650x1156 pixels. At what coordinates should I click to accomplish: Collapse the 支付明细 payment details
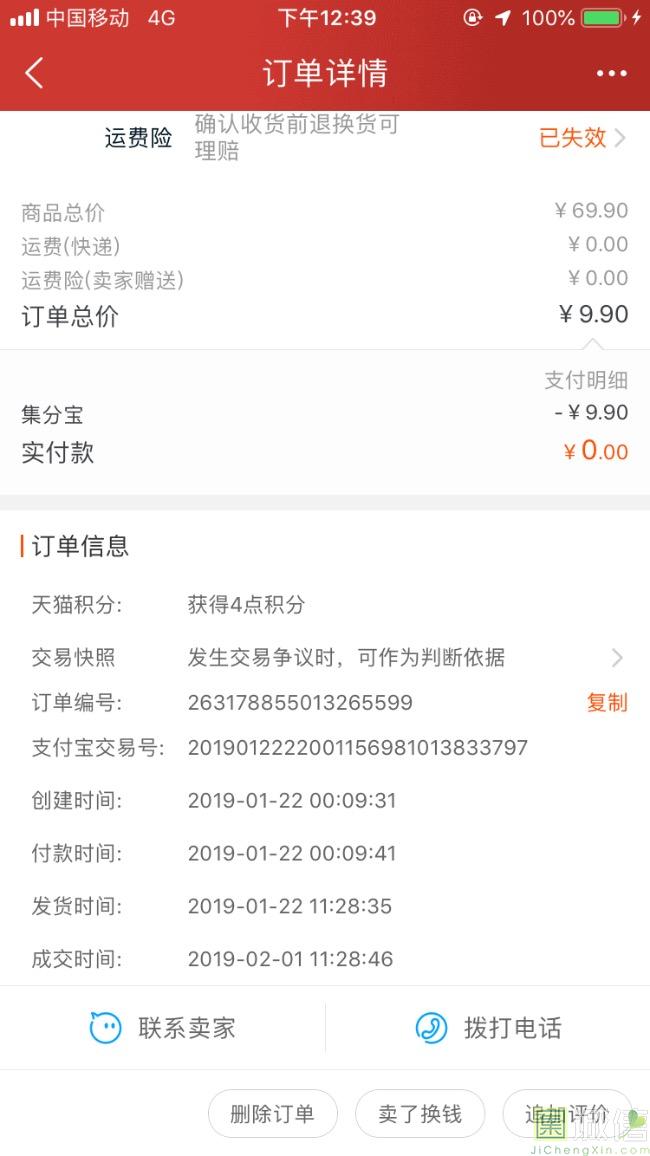586,380
